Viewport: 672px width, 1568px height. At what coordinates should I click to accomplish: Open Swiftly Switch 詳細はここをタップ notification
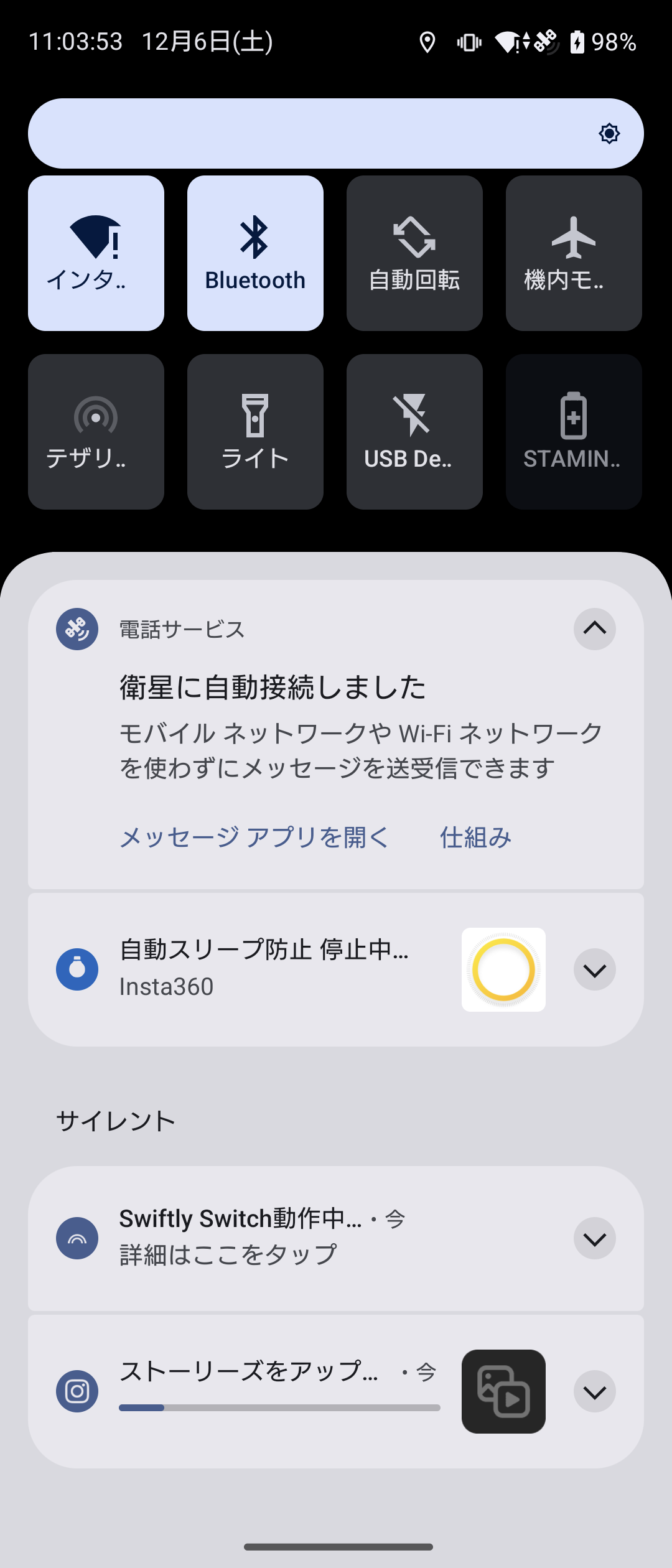pyautogui.click(x=249, y=1238)
